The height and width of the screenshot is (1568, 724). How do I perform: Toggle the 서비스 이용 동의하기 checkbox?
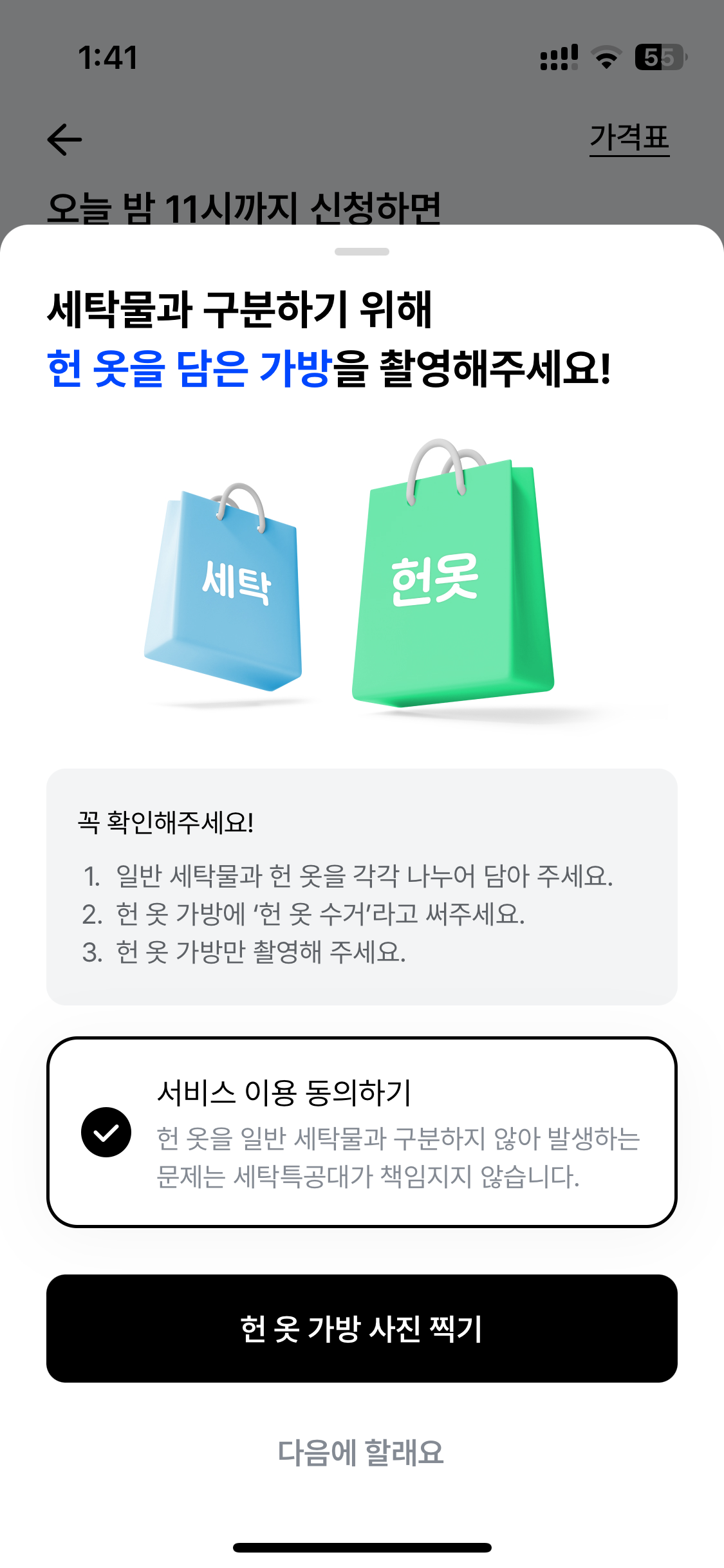tap(106, 1132)
